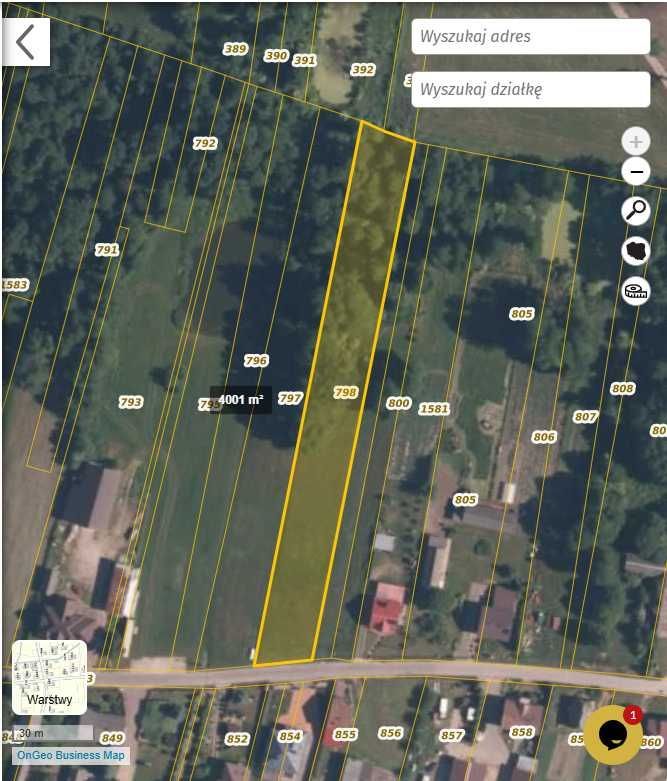Zoom out with the minus button
Image resolution: width=667 pixels, height=781 pixels.
635,172
